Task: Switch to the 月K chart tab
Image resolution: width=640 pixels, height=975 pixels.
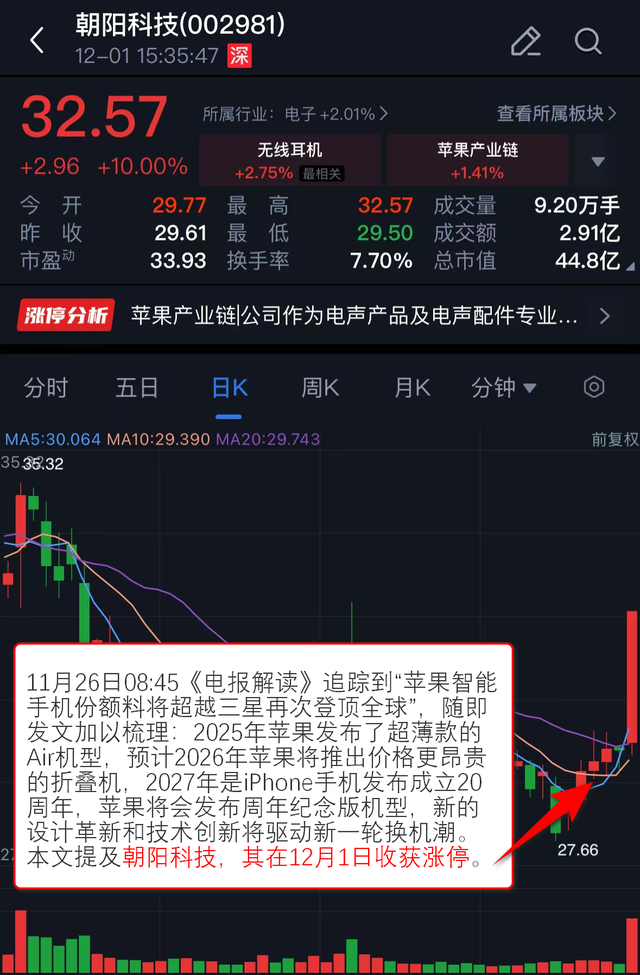Action: (x=412, y=388)
